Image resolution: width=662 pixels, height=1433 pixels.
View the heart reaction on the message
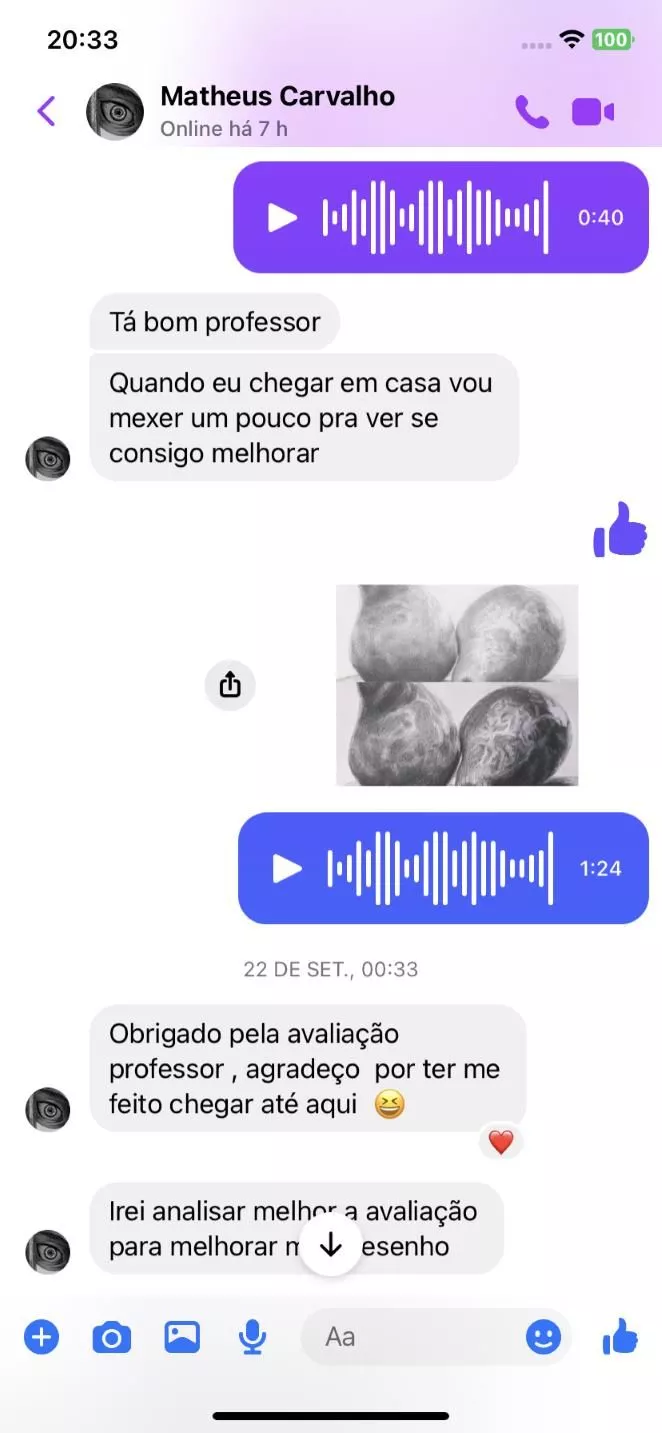(x=501, y=1141)
